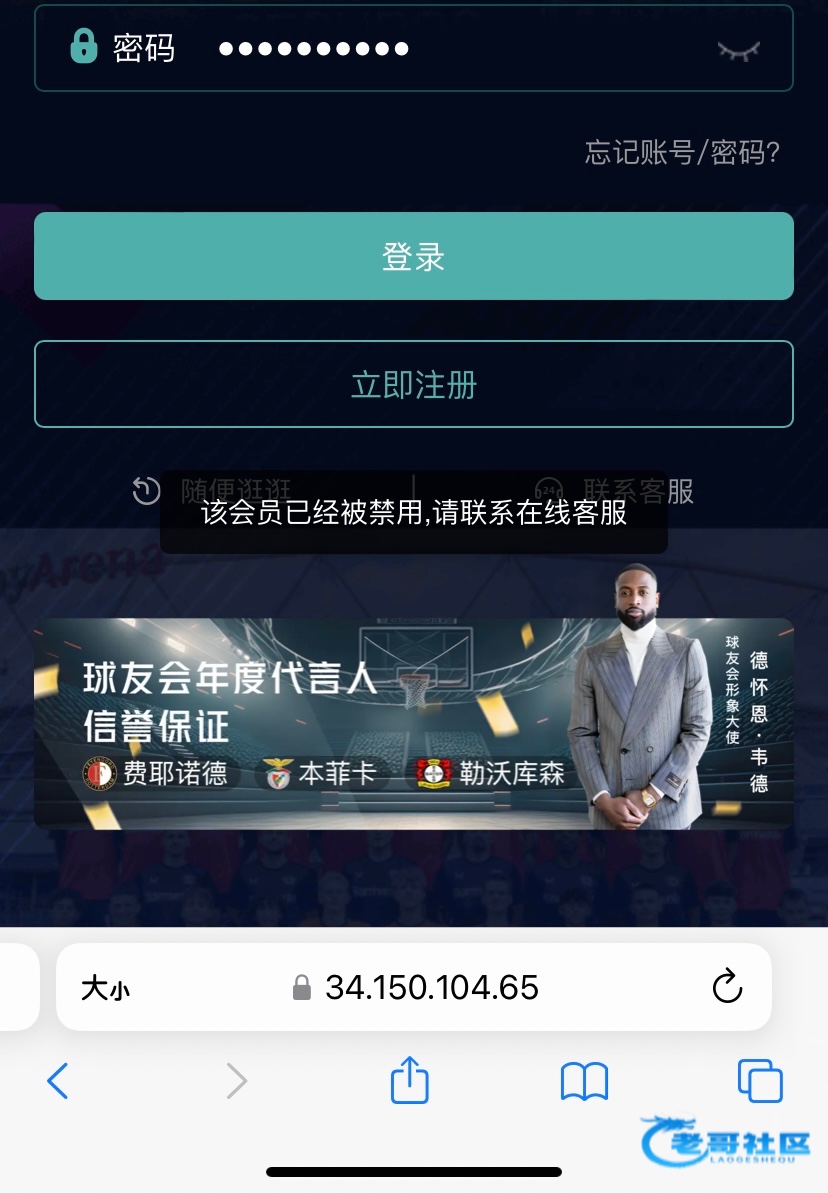Viewport: 828px width, 1193px height.
Task: Open Safari bookmarks
Action: pos(585,1081)
